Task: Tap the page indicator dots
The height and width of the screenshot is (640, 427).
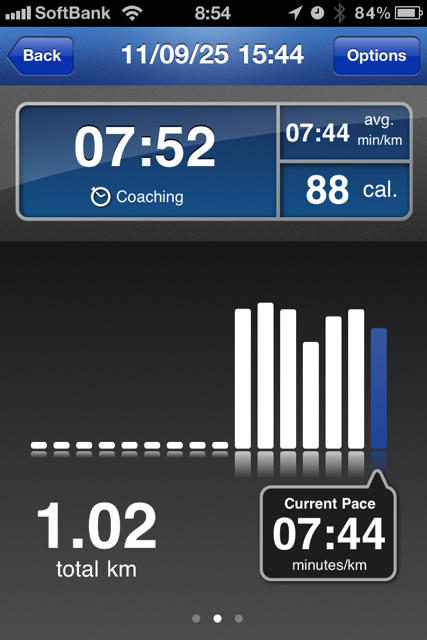Action: 218,618
